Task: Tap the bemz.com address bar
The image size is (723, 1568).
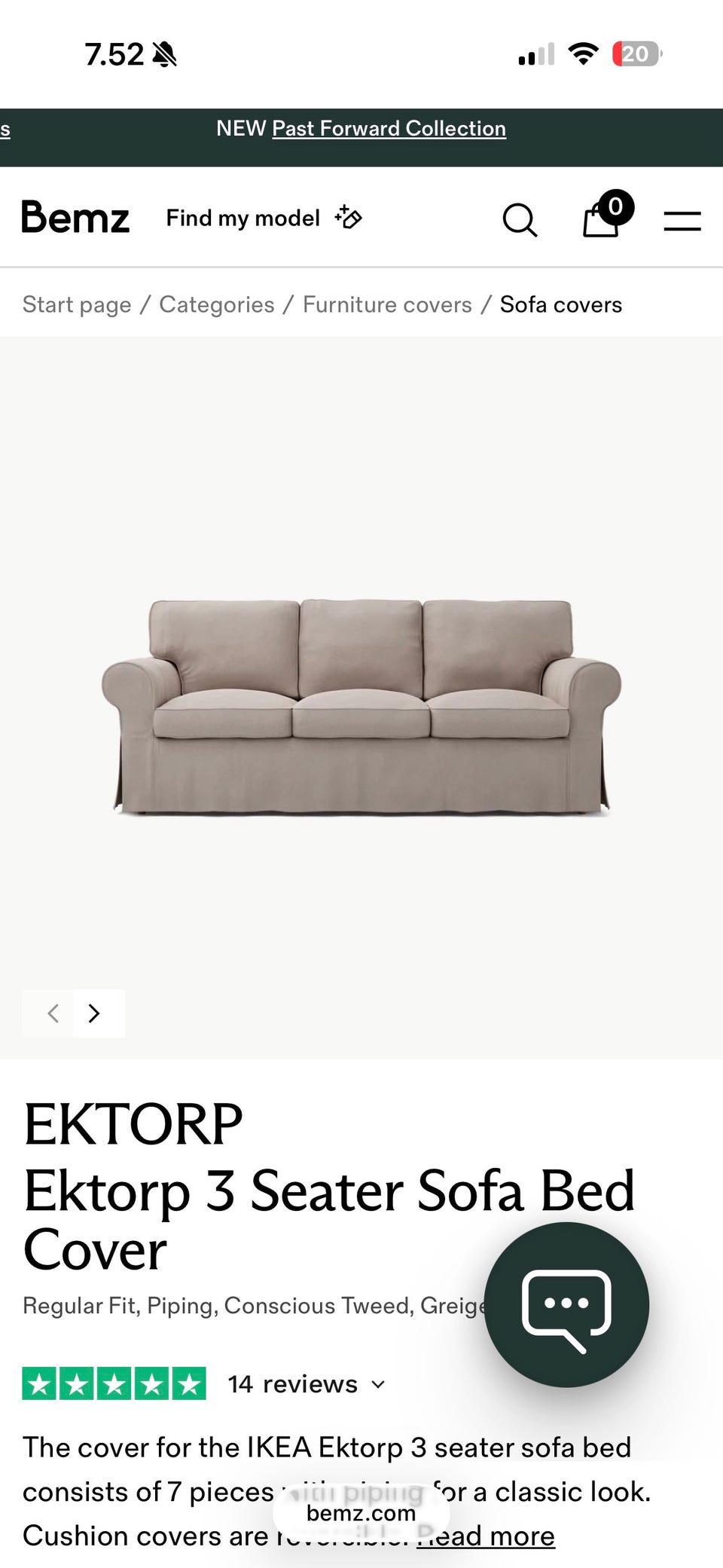Action: pyautogui.click(x=361, y=1513)
